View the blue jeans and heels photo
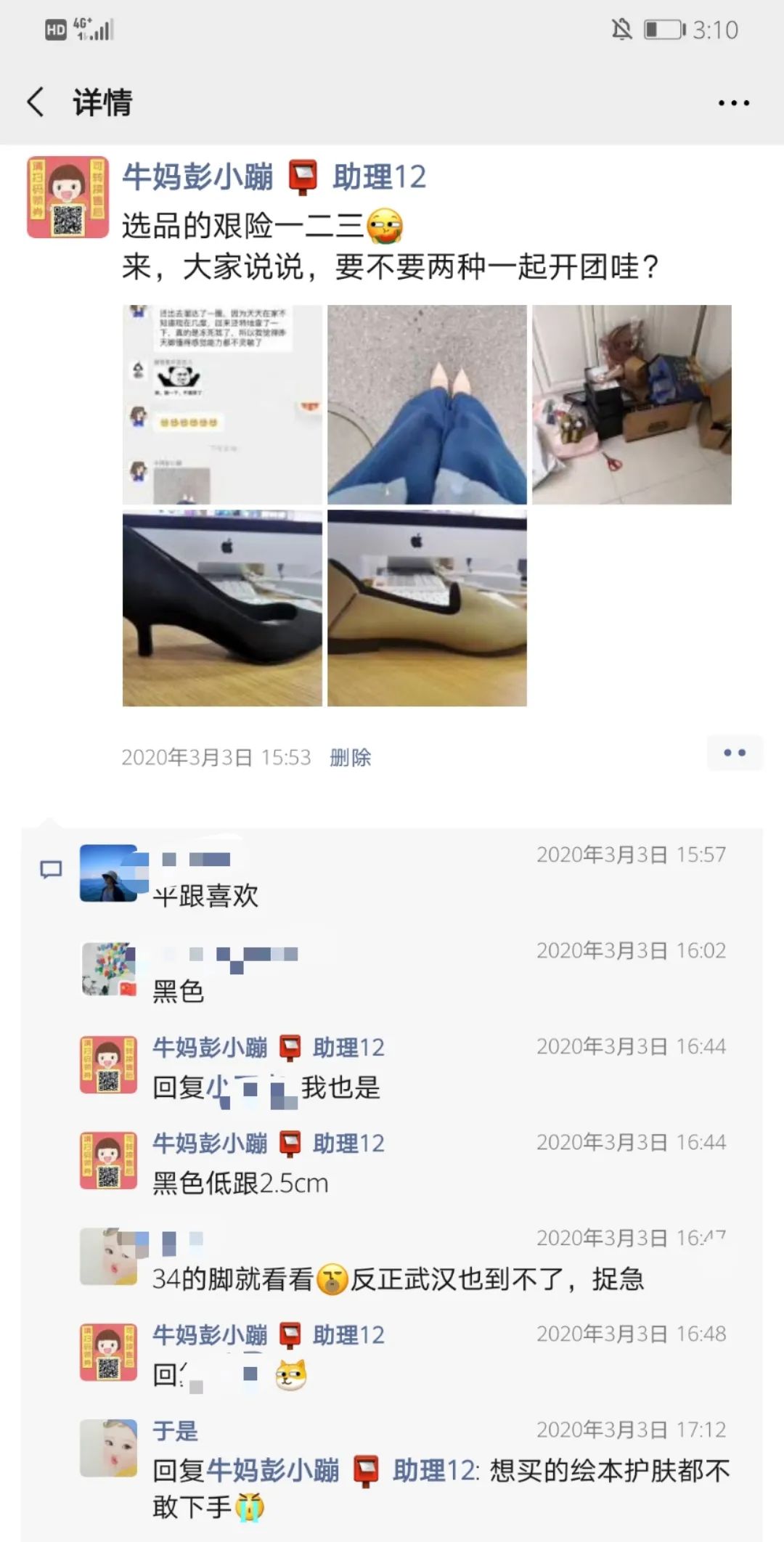The height and width of the screenshot is (1542, 784). click(427, 404)
